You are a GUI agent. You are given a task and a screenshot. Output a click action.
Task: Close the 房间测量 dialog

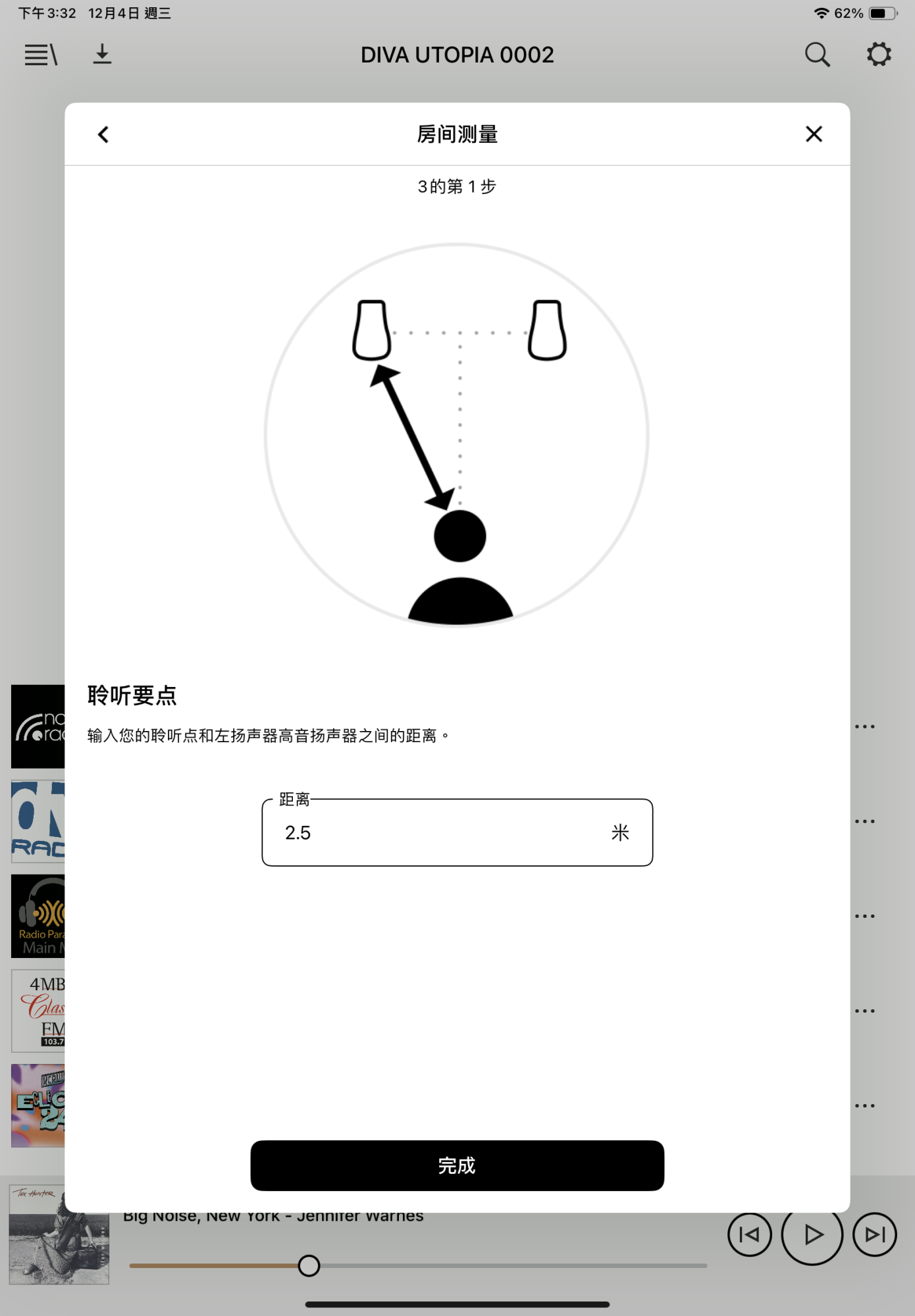pyautogui.click(x=814, y=134)
